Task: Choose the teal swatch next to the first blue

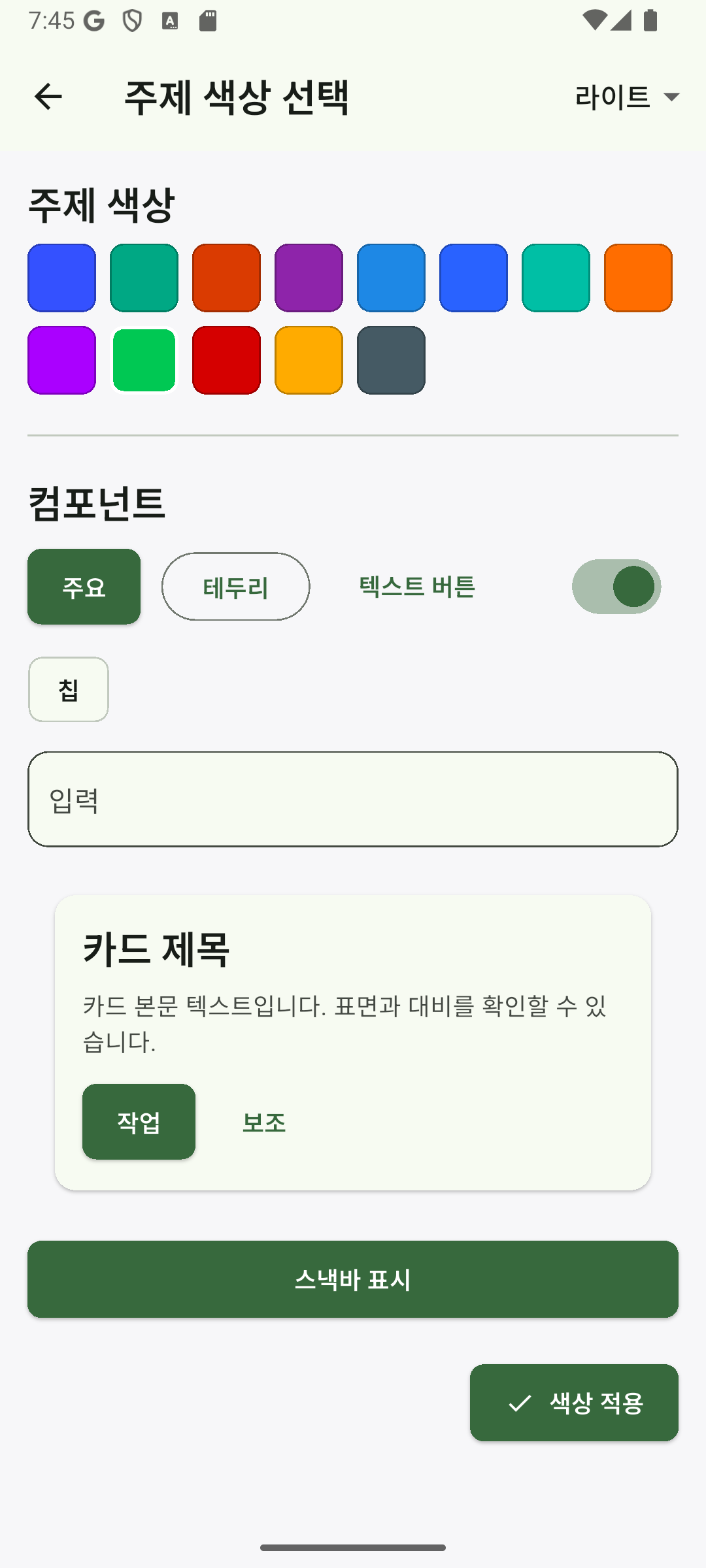Action: [143, 277]
